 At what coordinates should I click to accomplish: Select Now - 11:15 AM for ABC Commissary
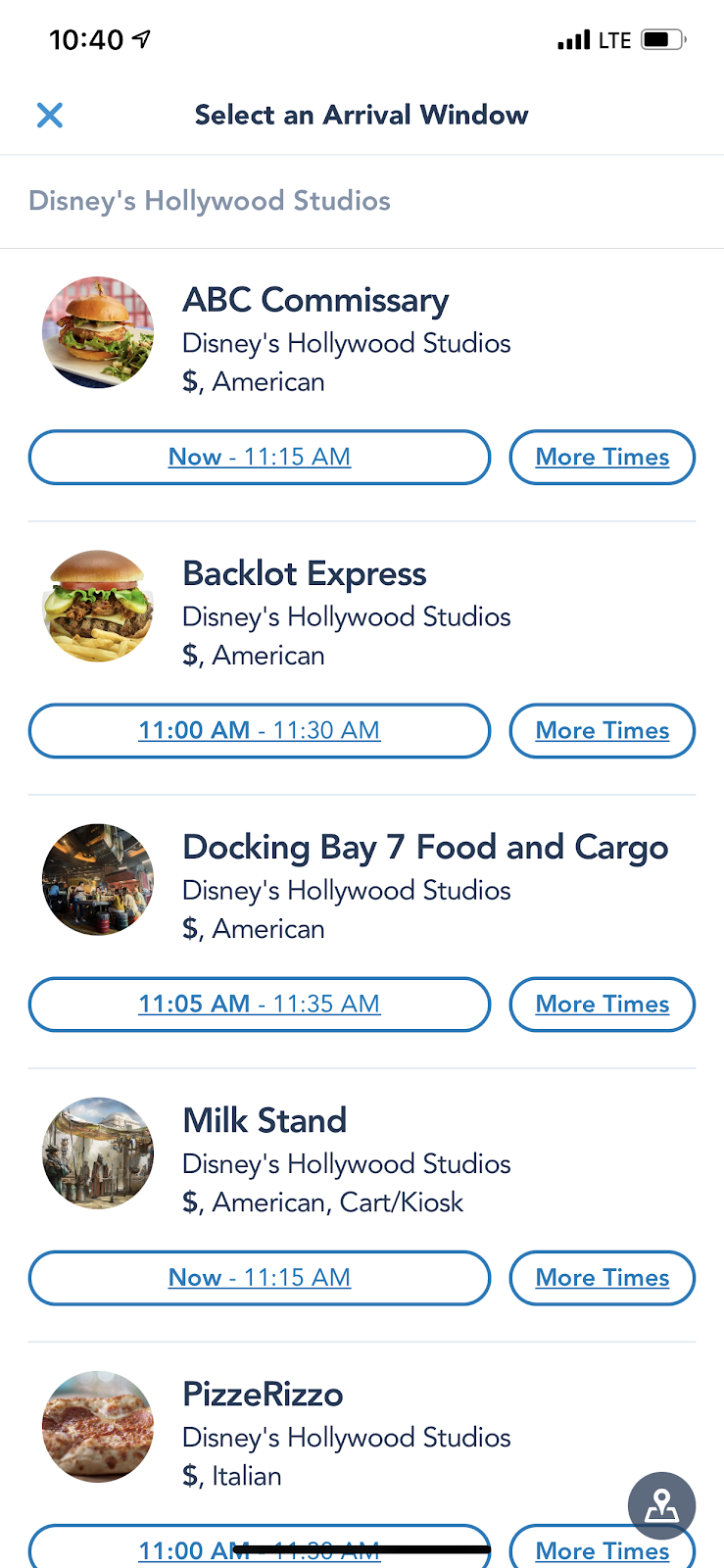pyautogui.click(x=259, y=458)
